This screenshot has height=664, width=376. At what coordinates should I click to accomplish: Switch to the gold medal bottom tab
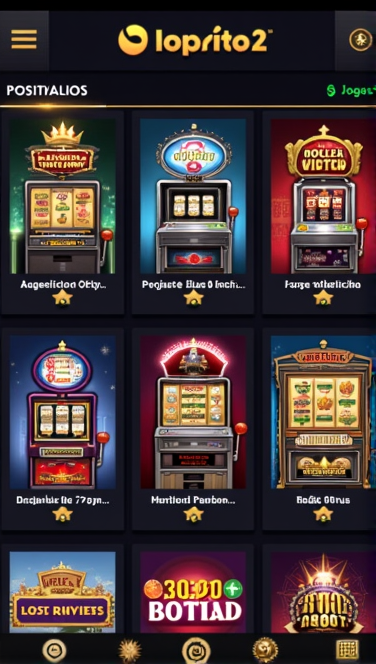pyautogui.click(x=265, y=650)
